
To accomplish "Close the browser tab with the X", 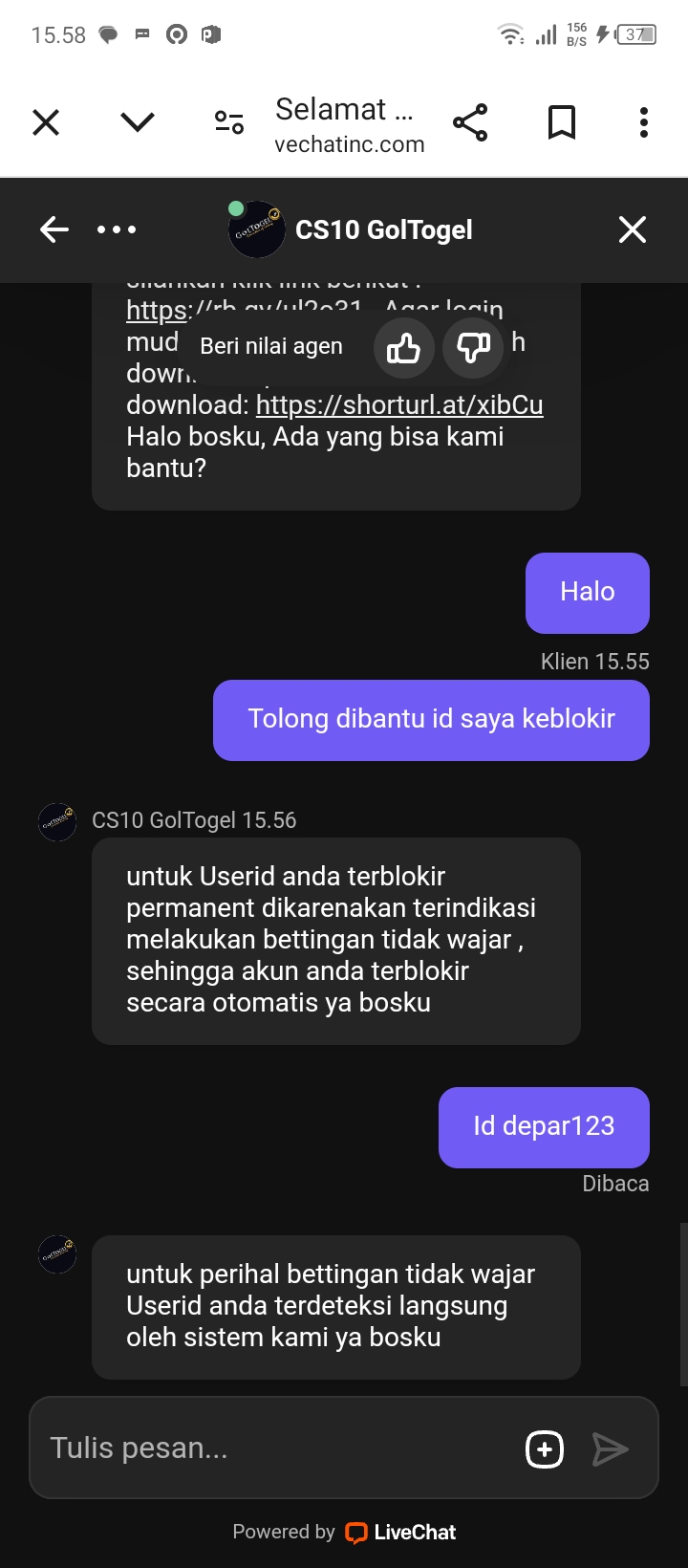I will pos(46,122).
